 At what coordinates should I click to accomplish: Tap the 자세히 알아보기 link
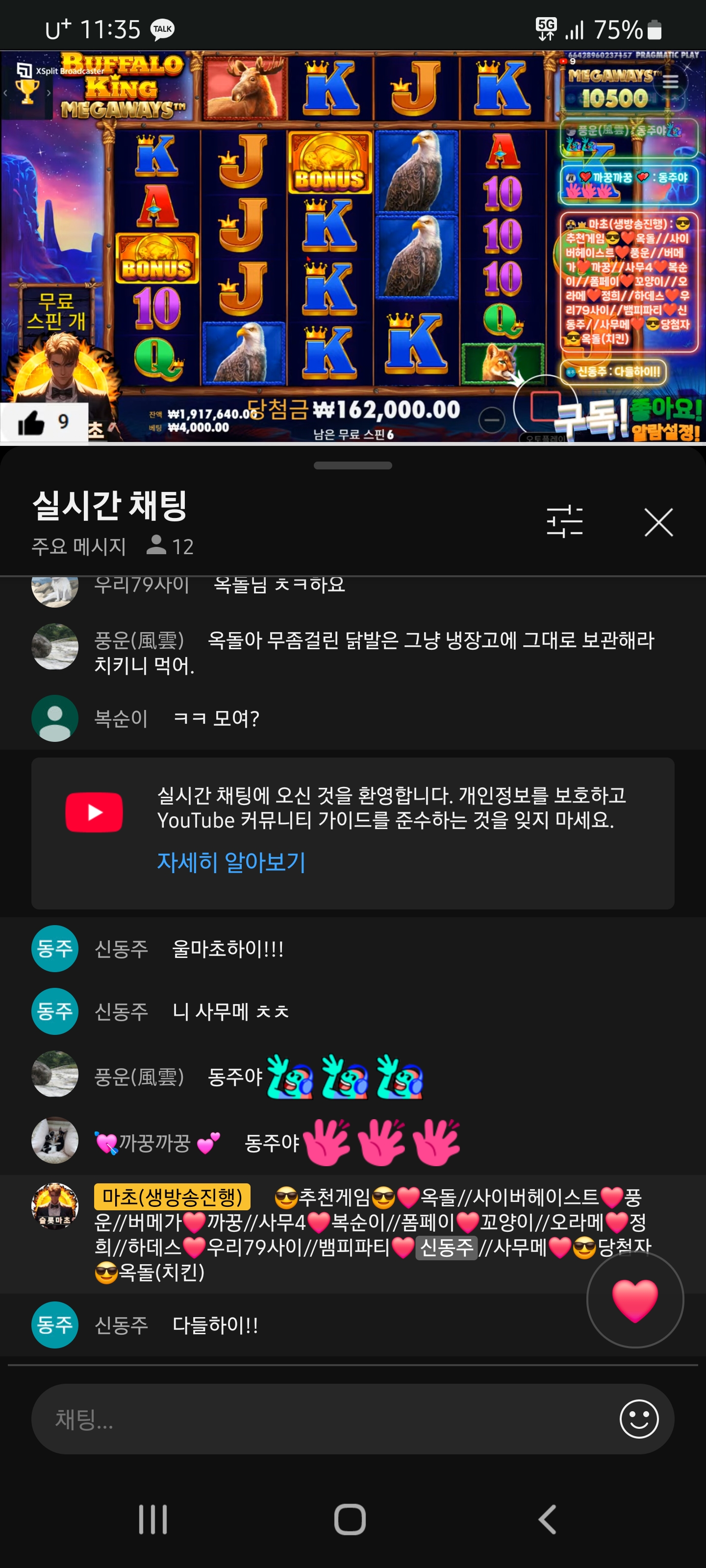(231, 862)
